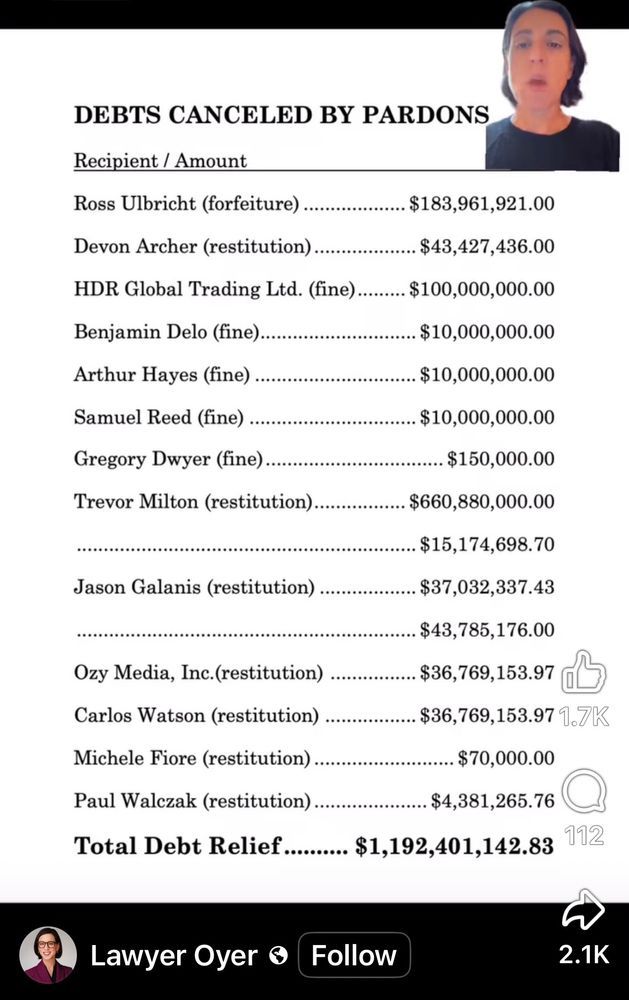Viewport: 629px width, 1000px height.
Task: Share this video
Action: pyautogui.click(x=584, y=911)
